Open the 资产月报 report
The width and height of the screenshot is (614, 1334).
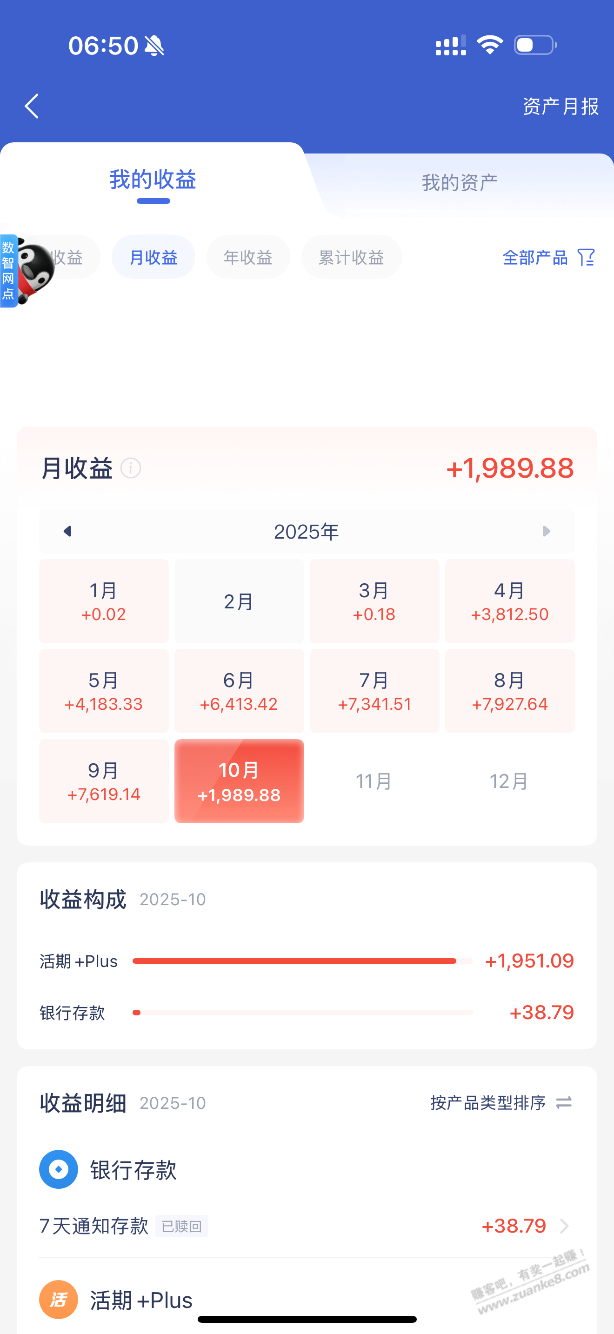pyautogui.click(x=560, y=107)
